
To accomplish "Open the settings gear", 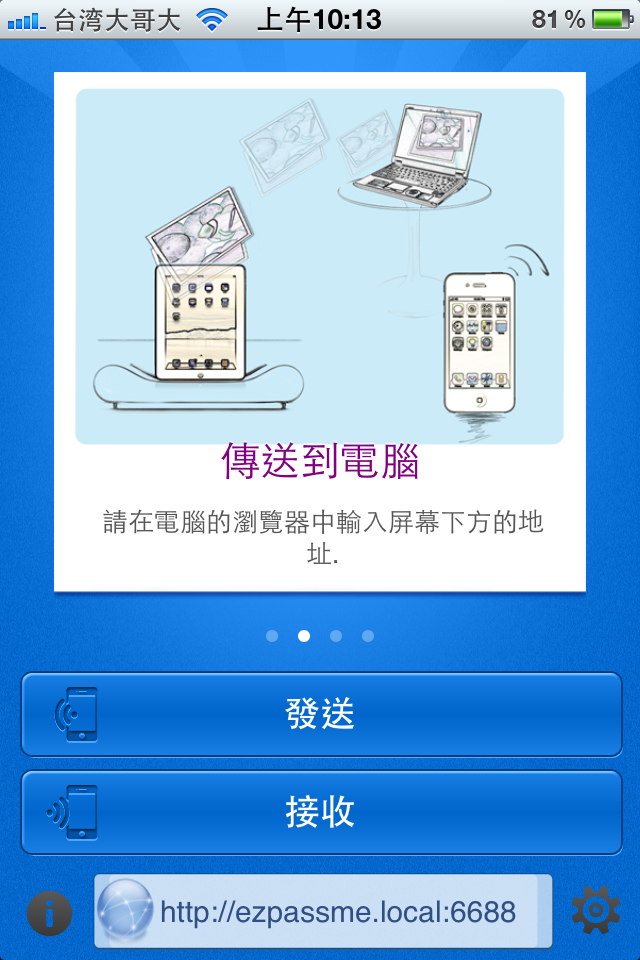I will (x=595, y=910).
